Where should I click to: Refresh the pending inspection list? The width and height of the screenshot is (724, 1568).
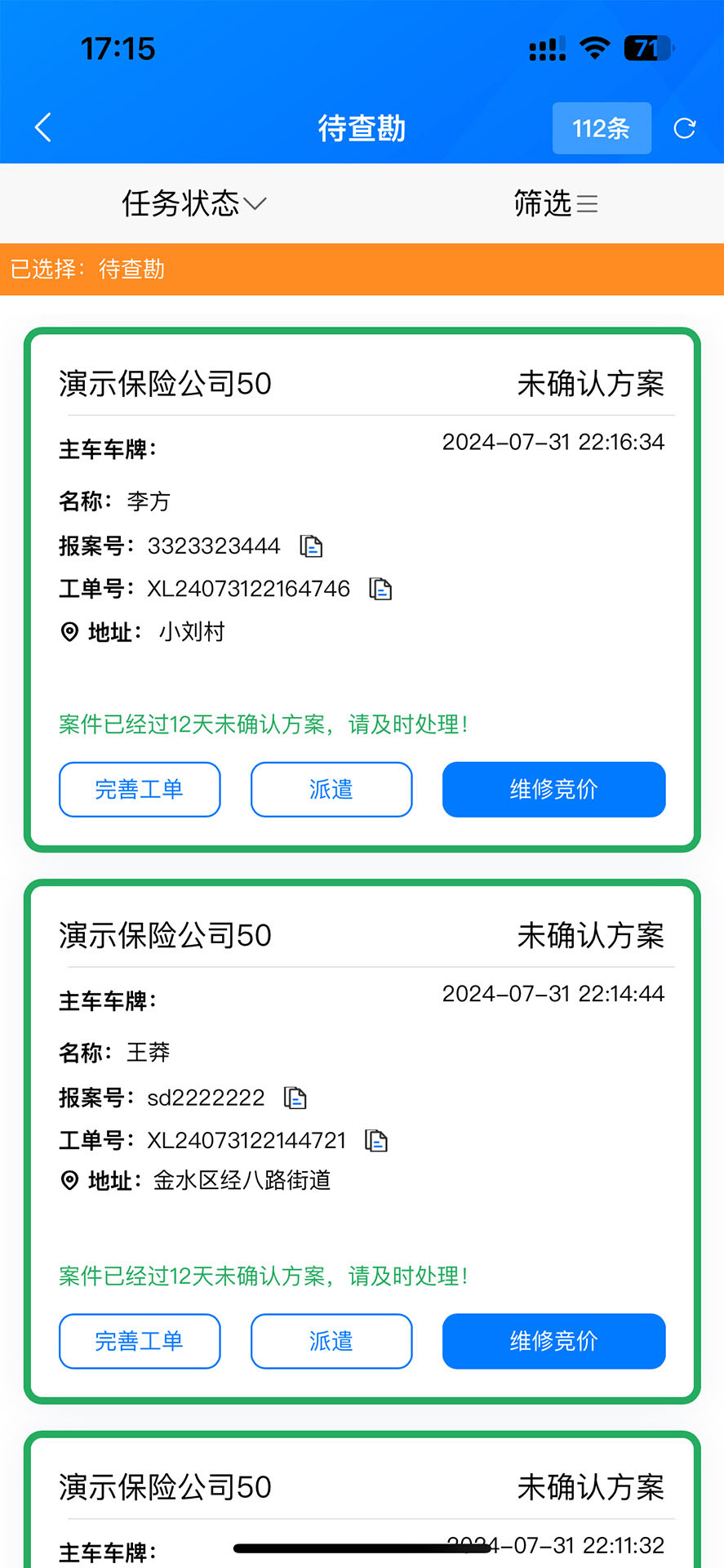click(686, 128)
